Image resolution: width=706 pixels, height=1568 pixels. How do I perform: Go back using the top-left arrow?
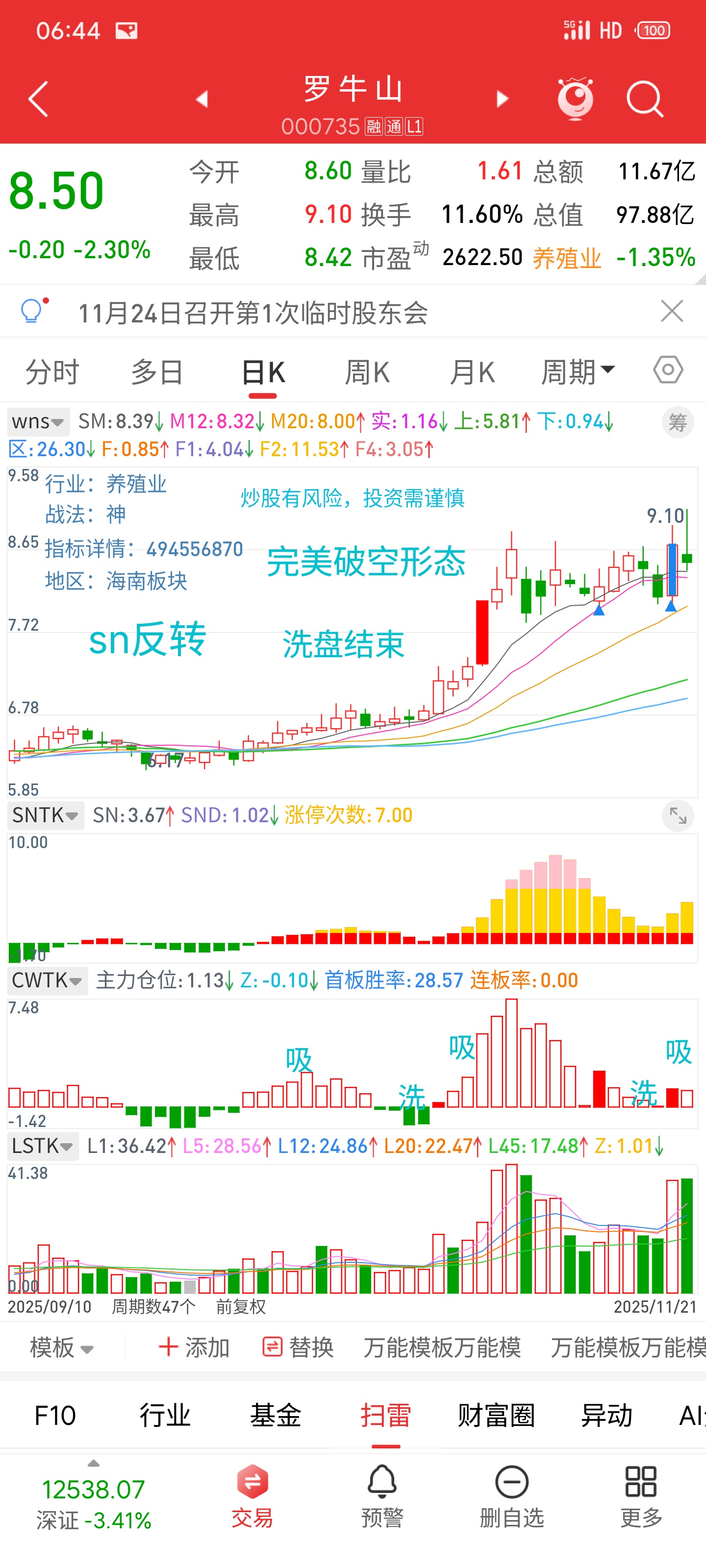(38, 98)
